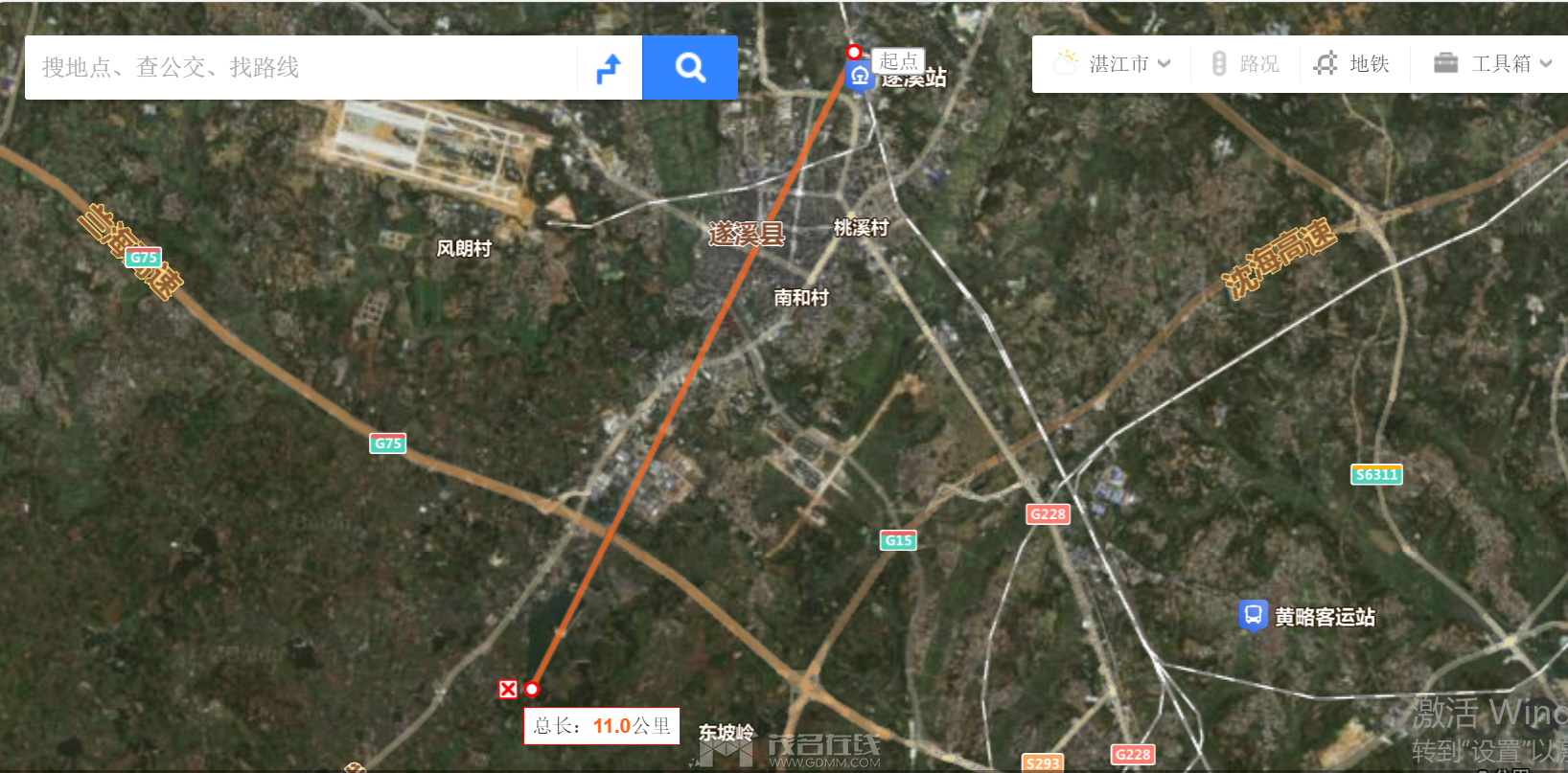Viewport: 1568px width, 773px height.
Task: Remove the distance measurement with red X
Action: (x=508, y=689)
